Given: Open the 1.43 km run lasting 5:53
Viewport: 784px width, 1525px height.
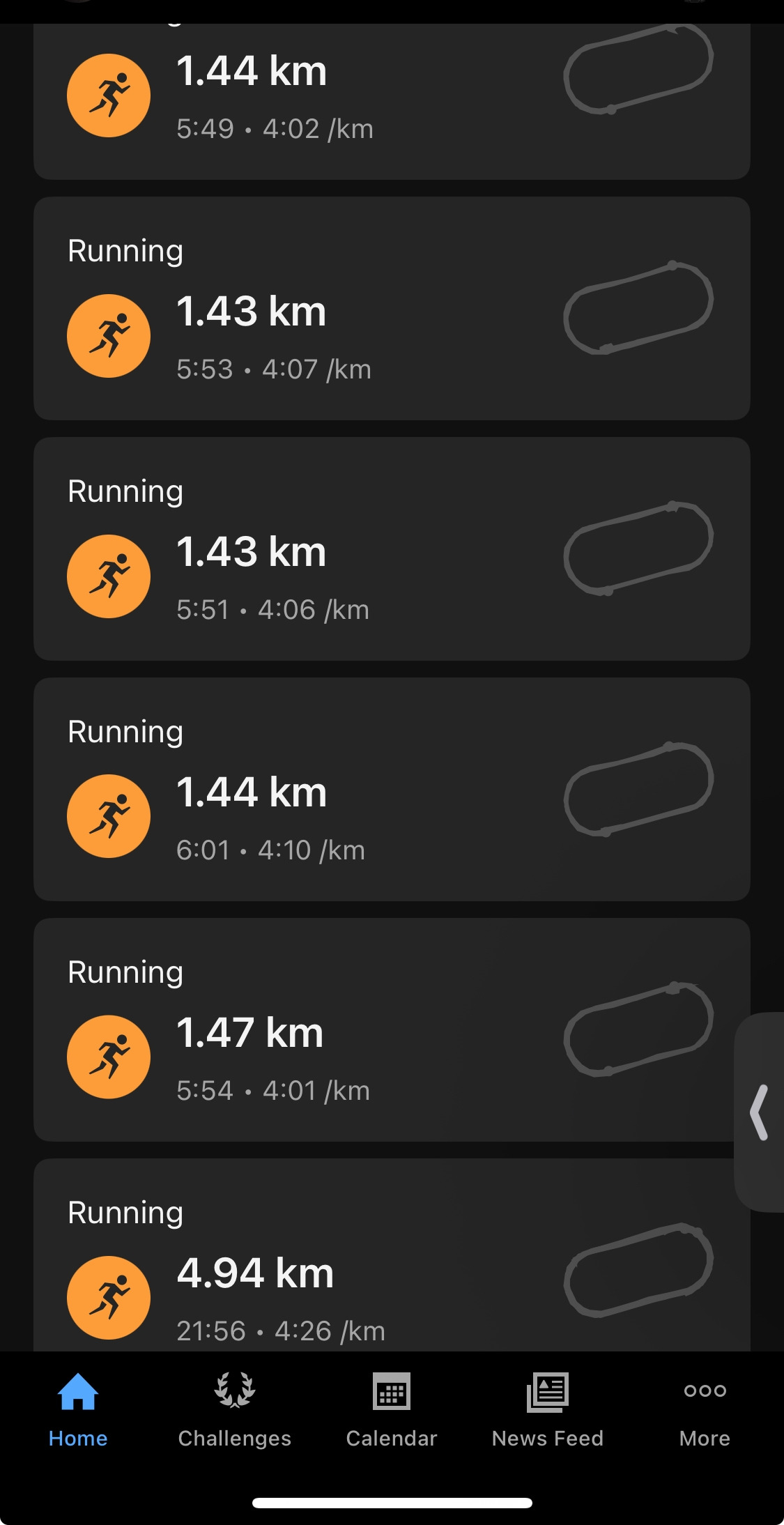Looking at the screenshot, I should click(390, 308).
